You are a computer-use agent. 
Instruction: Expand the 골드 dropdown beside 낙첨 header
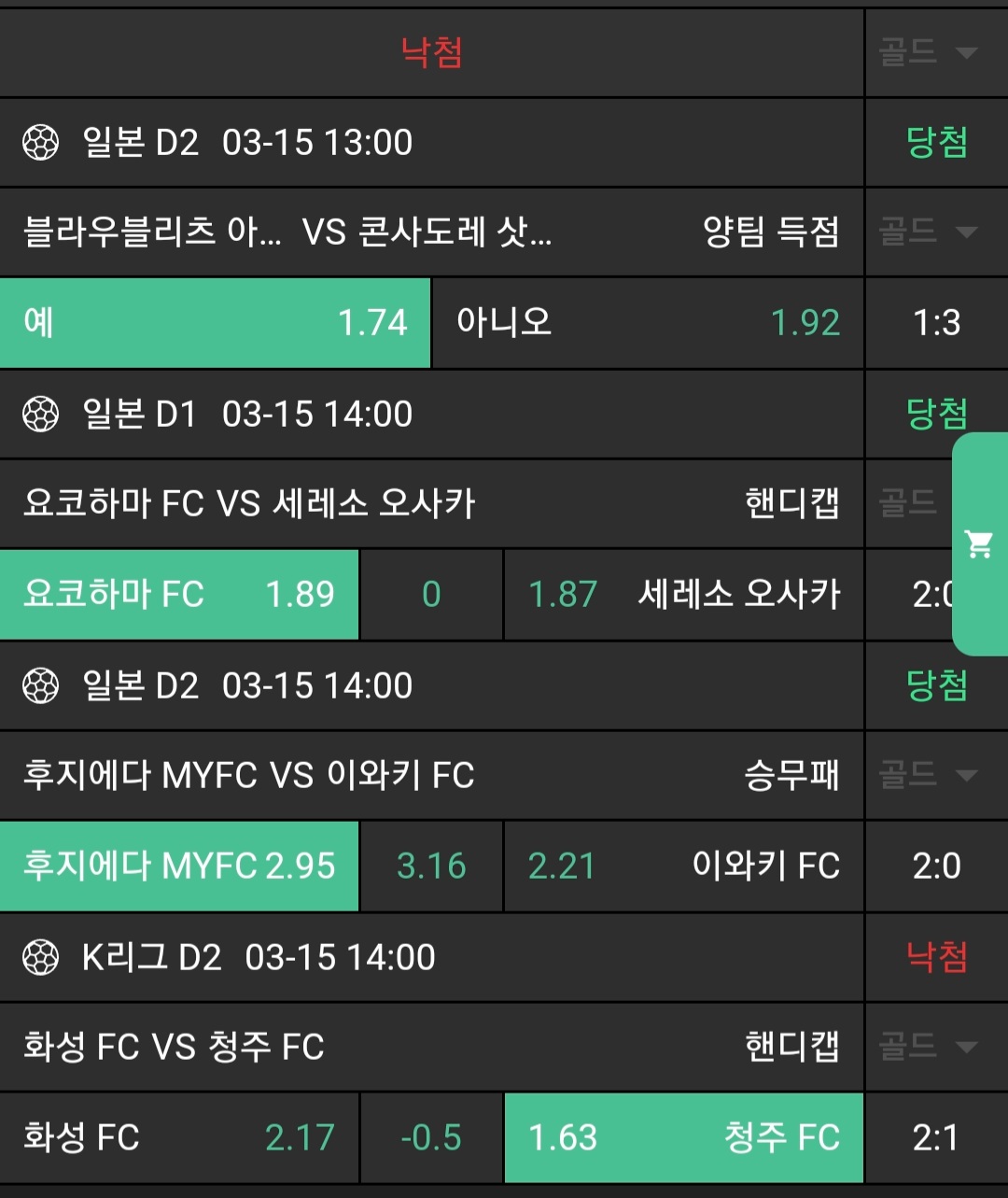click(927, 52)
